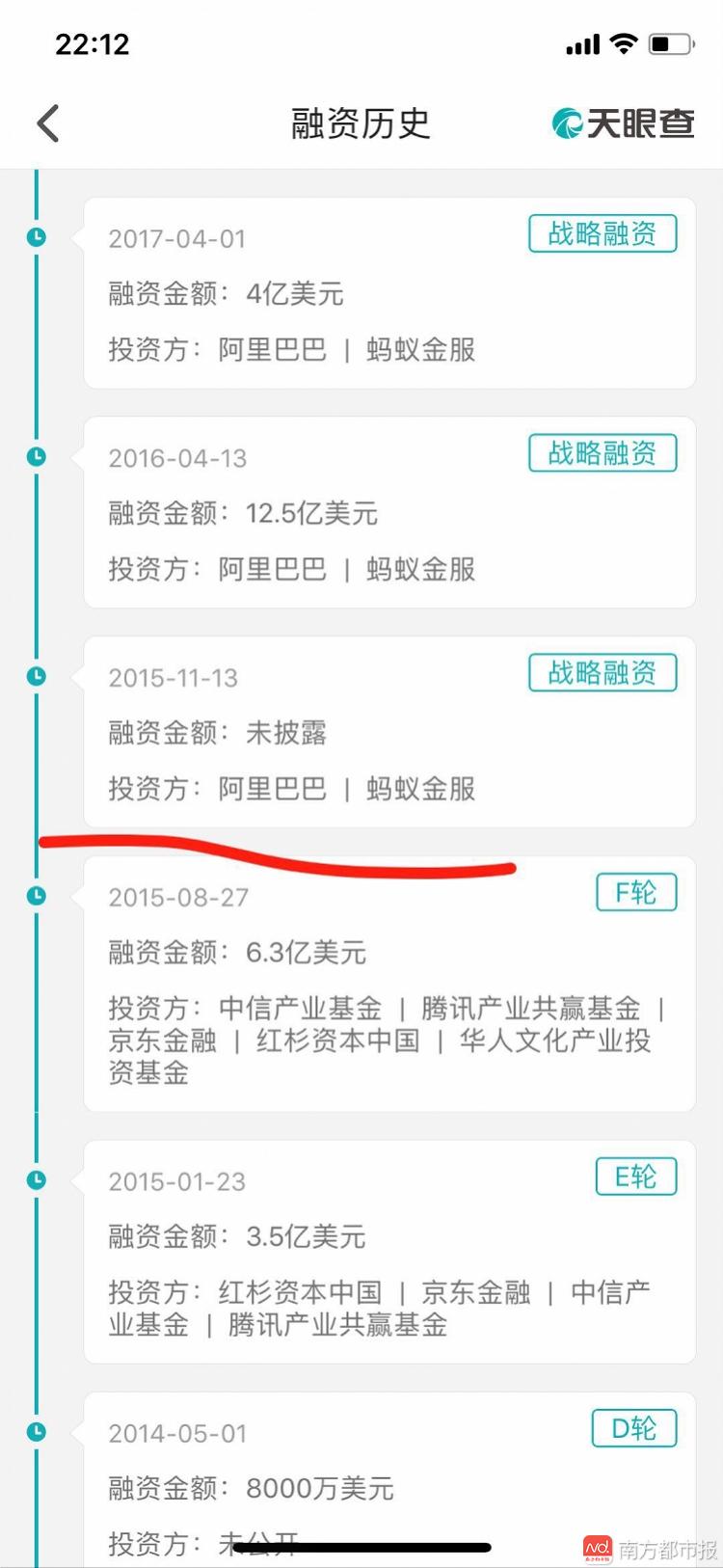Tap the clock marker next to 2015-11-13
Viewport: 723px width, 1568px height.
coord(36,675)
